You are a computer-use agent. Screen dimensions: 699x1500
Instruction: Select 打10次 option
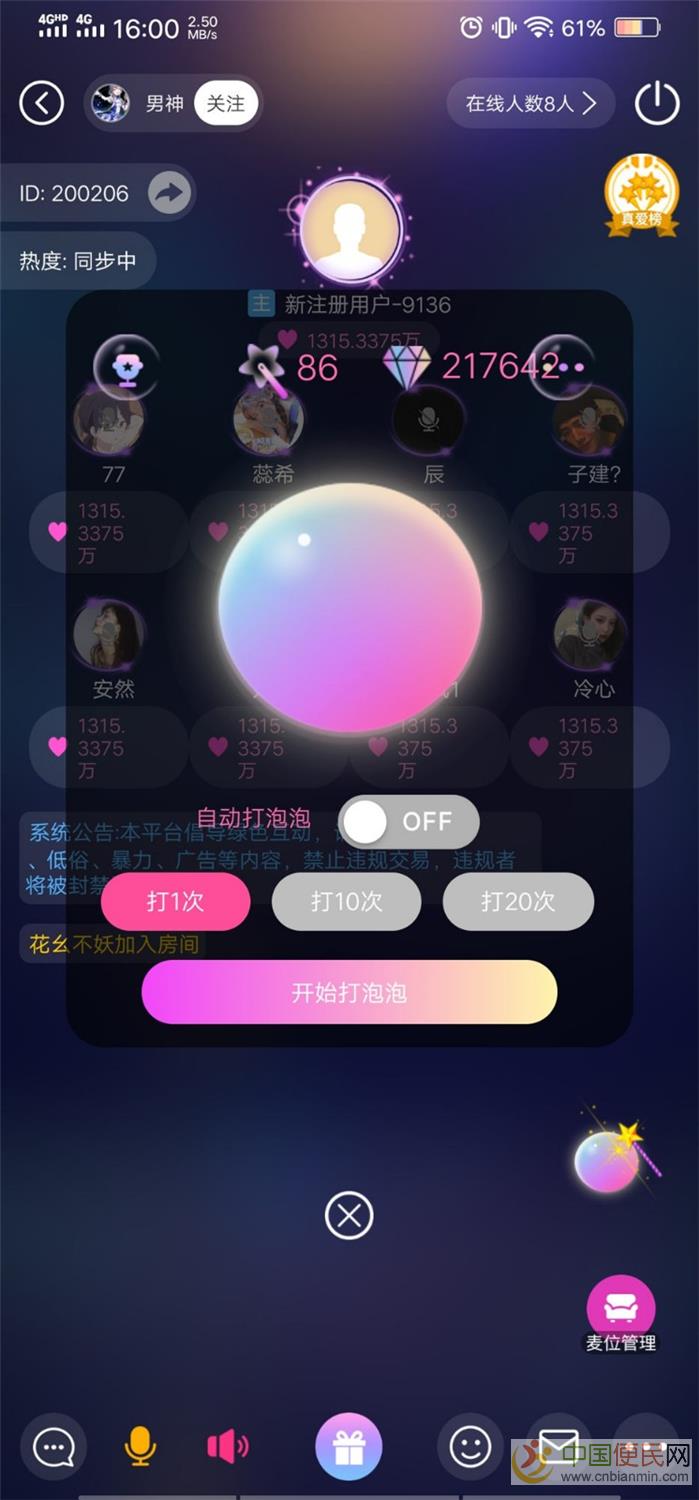(346, 901)
